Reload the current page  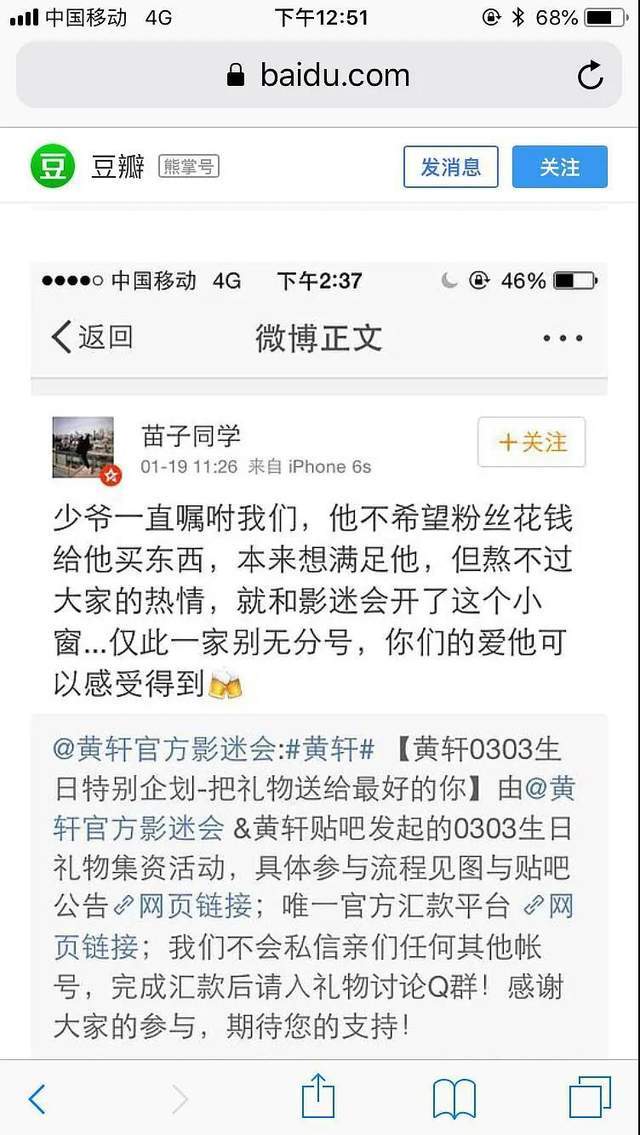click(x=590, y=75)
